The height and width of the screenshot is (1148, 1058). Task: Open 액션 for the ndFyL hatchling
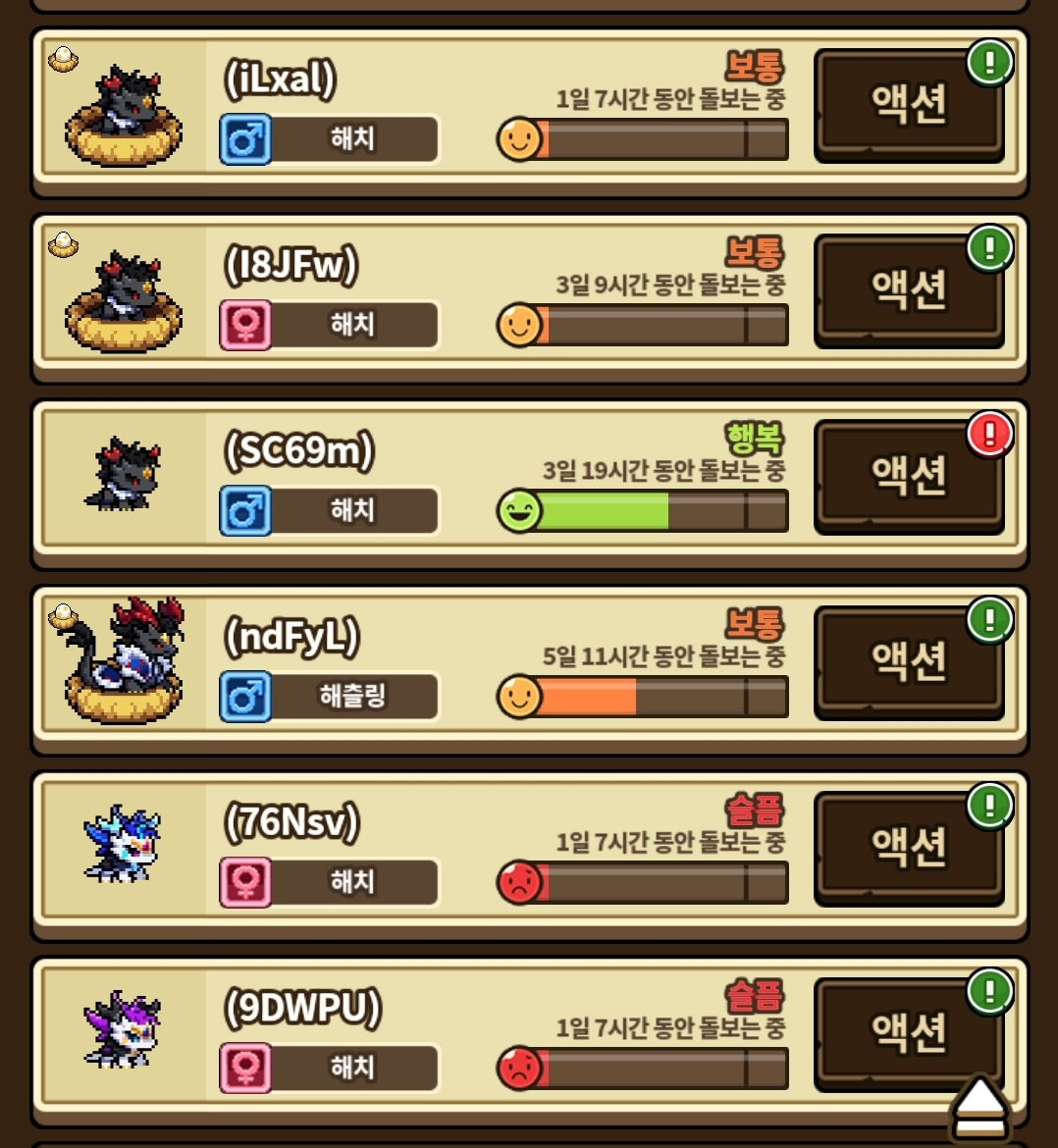coord(909,661)
